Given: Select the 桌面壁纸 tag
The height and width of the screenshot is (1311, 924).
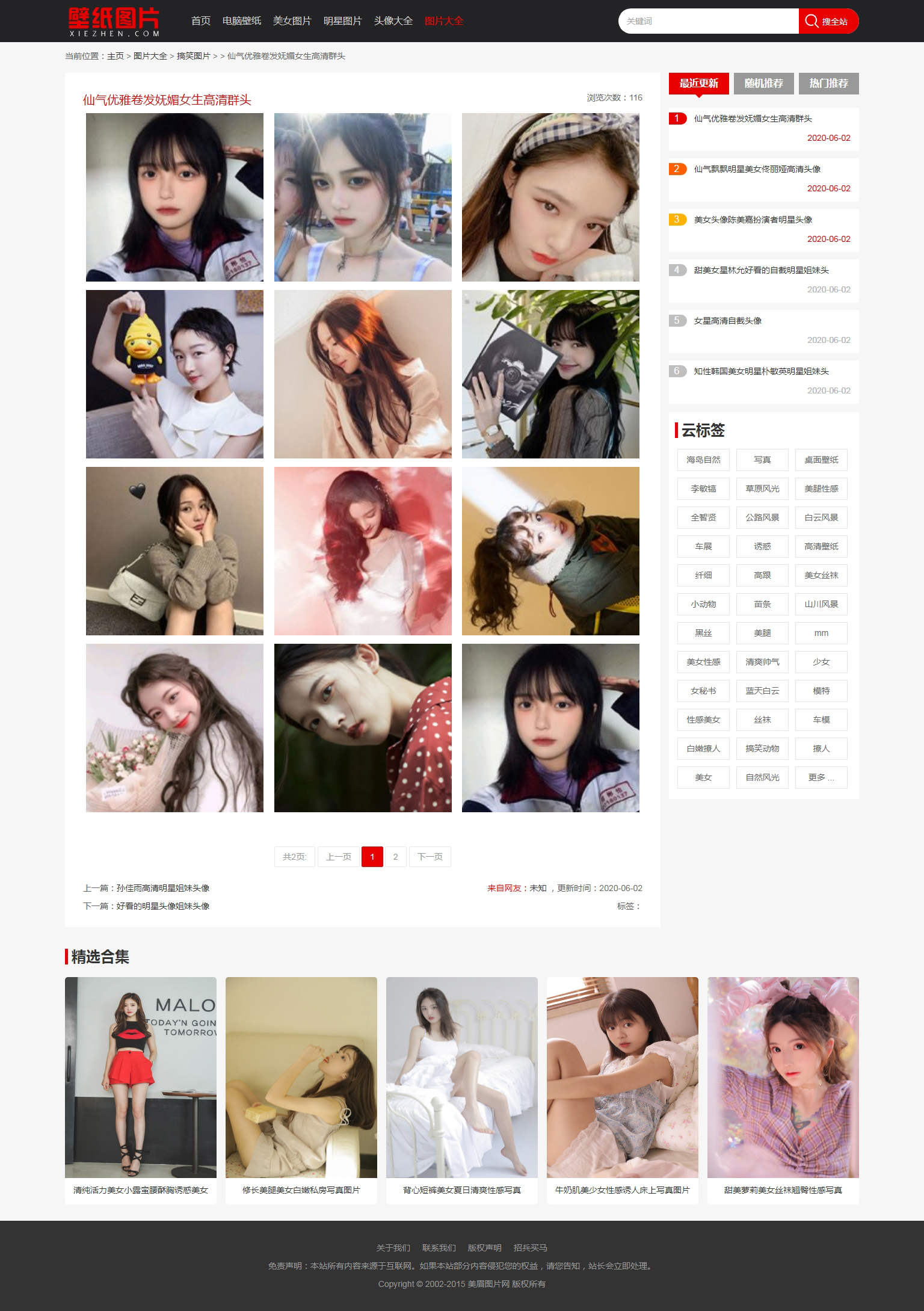Looking at the screenshot, I should tap(821, 460).
